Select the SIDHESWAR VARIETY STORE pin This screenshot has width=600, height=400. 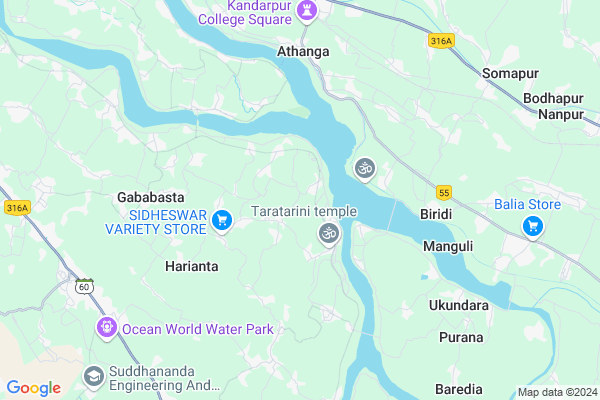224,219
